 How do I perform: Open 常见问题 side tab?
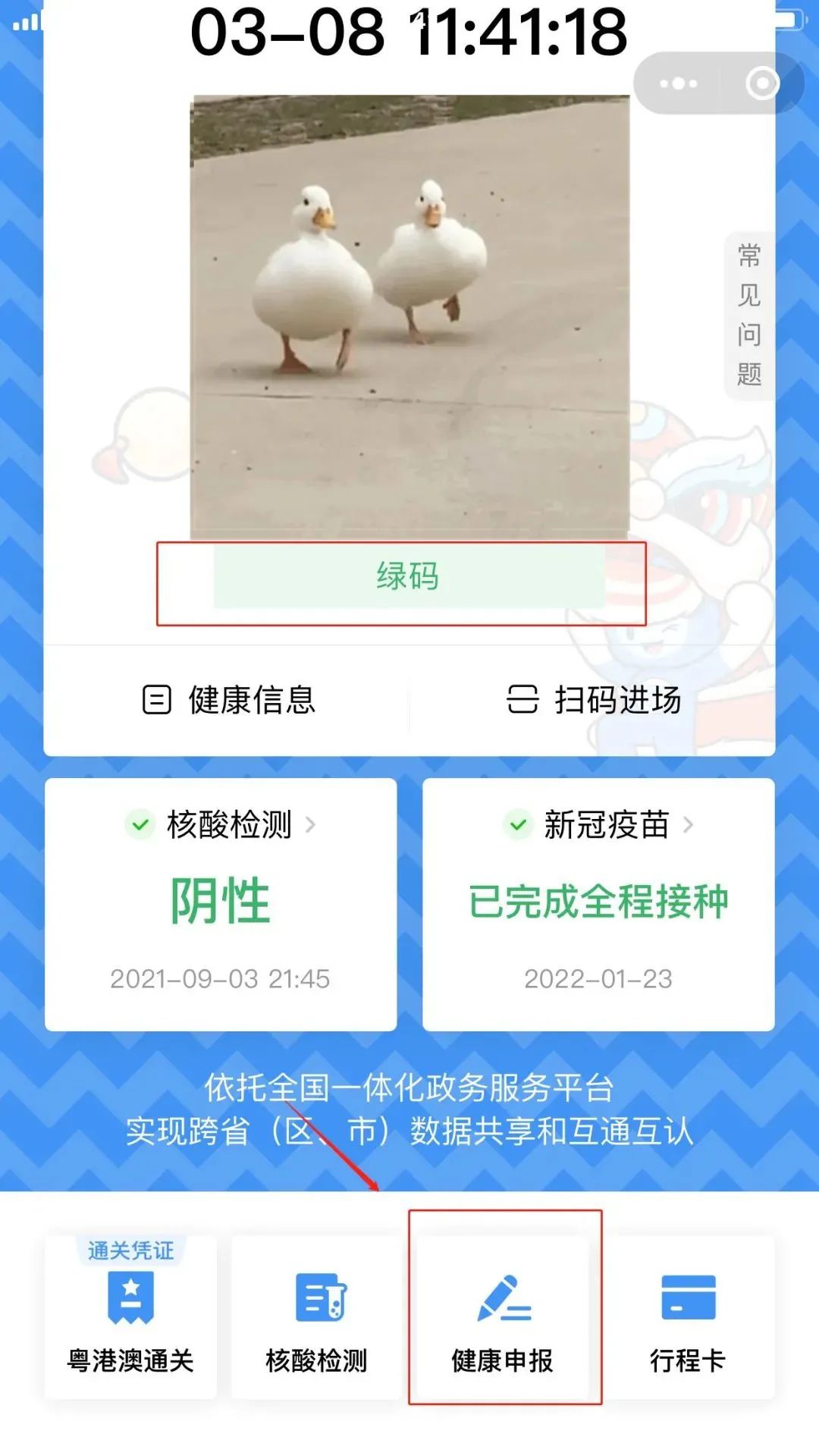748,315
